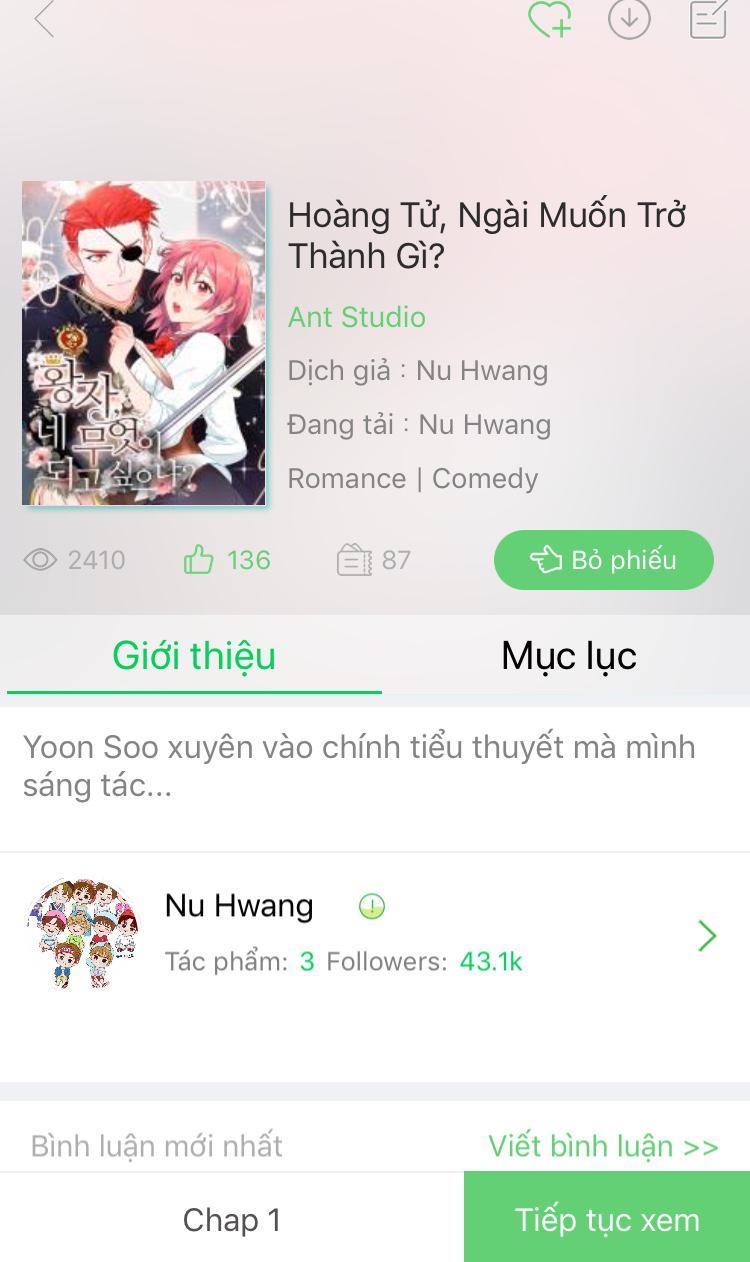
Task: Switch to the Mục lục tab
Action: (568, 656)
